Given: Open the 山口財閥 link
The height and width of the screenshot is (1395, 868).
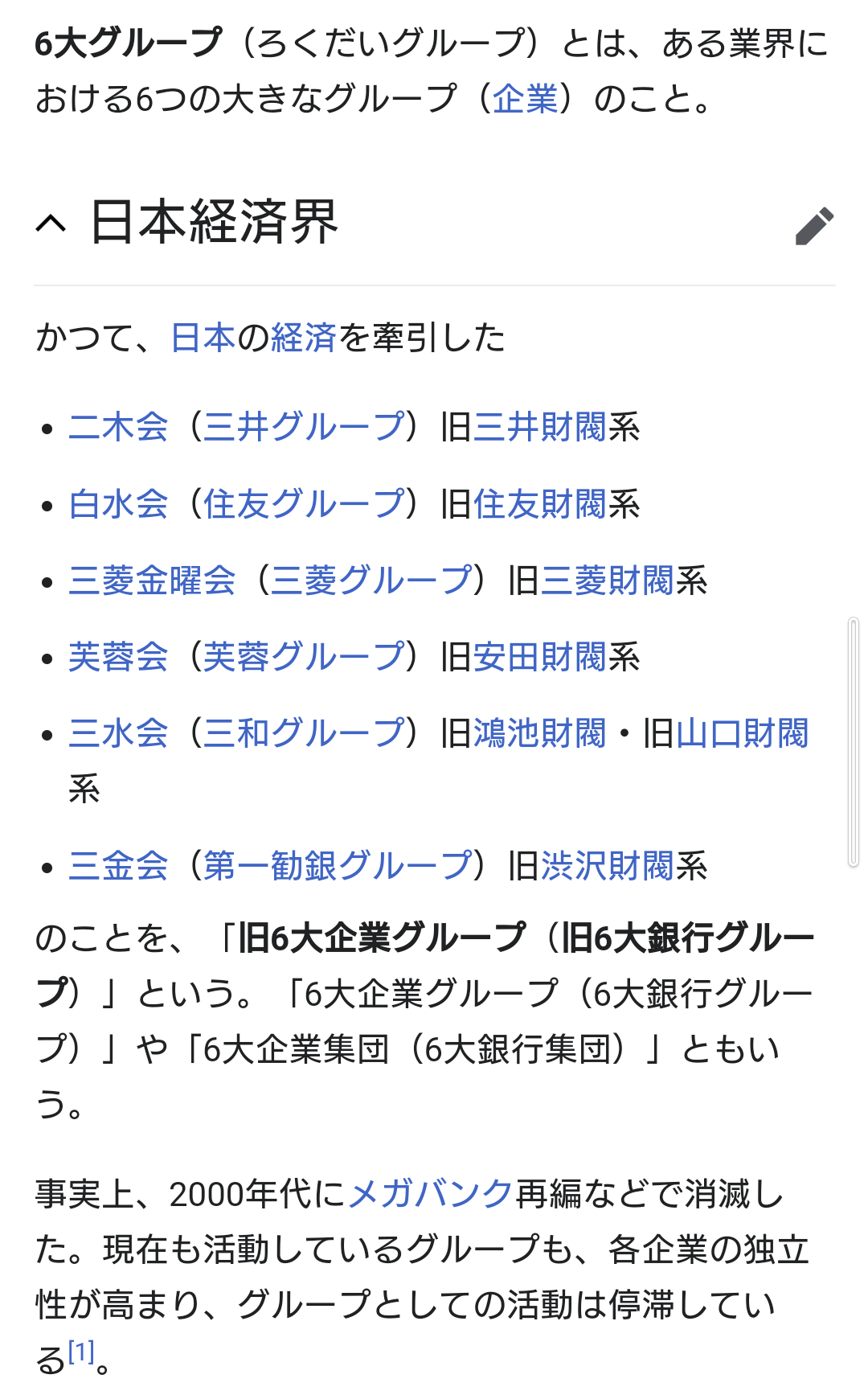Looking at the screenshot, I should coord(742,733).
